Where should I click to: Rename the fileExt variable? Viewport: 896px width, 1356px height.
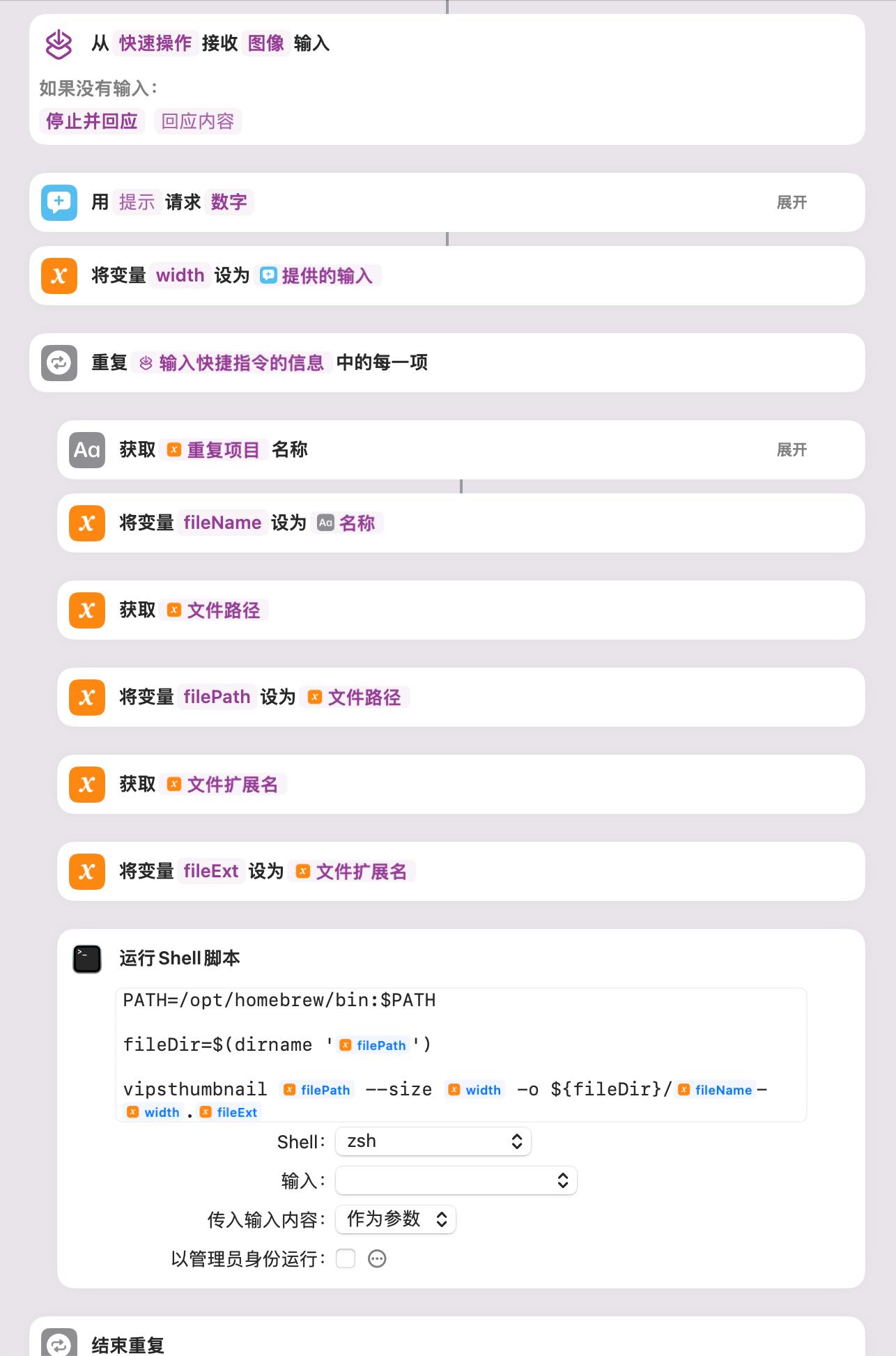[210, 871]
